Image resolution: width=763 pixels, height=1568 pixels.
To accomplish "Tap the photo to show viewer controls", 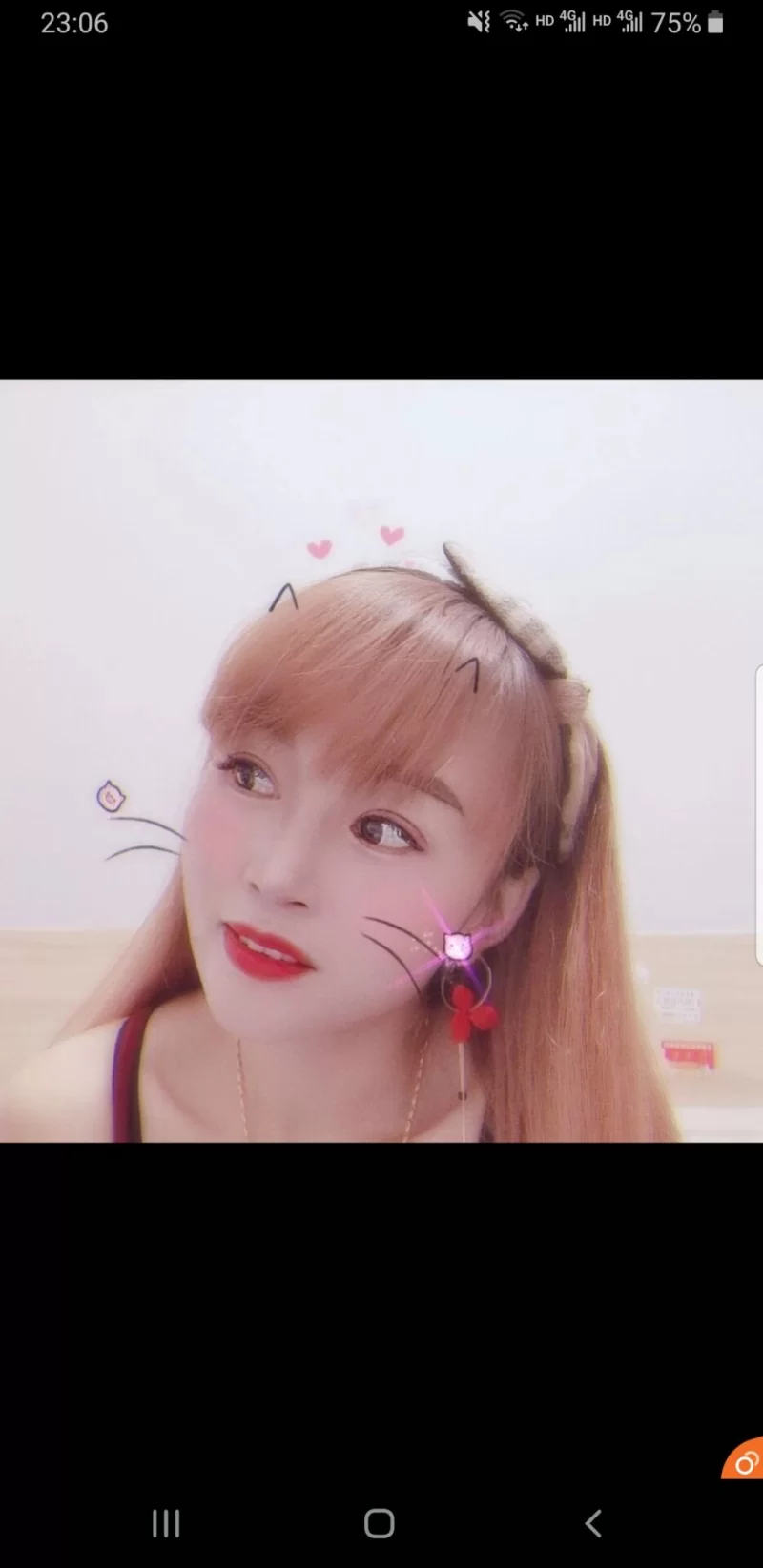I will tap(381, 761).
